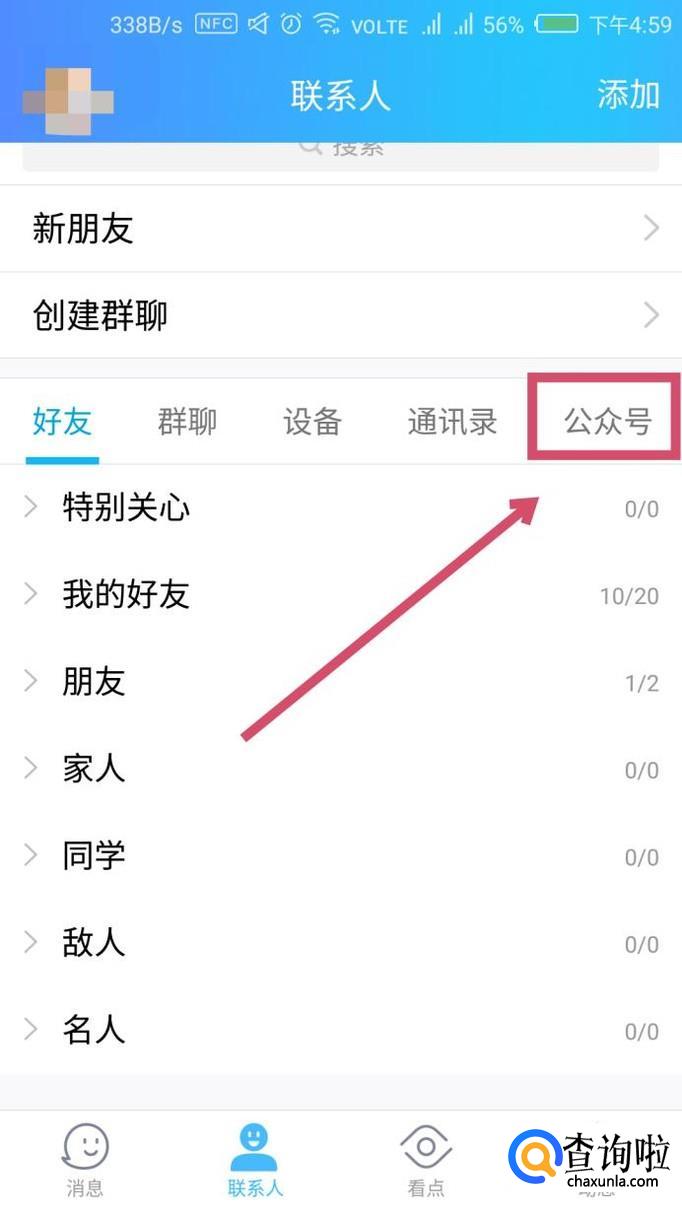Select the 通讯录 tab
Screen dimensions: 682x1212
(x=452, y=421)
